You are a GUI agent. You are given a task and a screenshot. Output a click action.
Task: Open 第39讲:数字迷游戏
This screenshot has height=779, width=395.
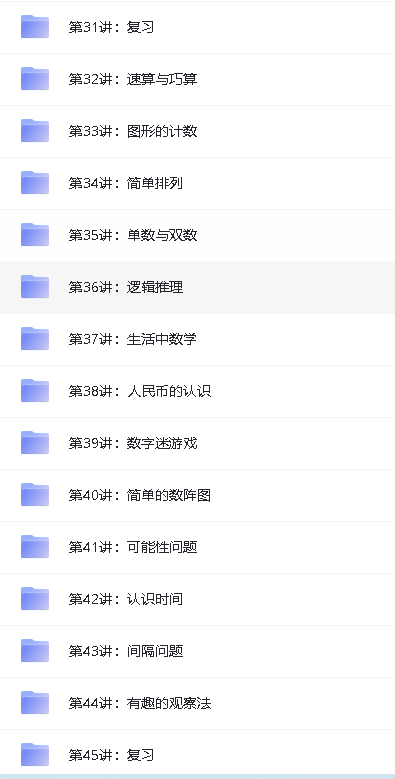pyautogui.click(x=197, y=443)
